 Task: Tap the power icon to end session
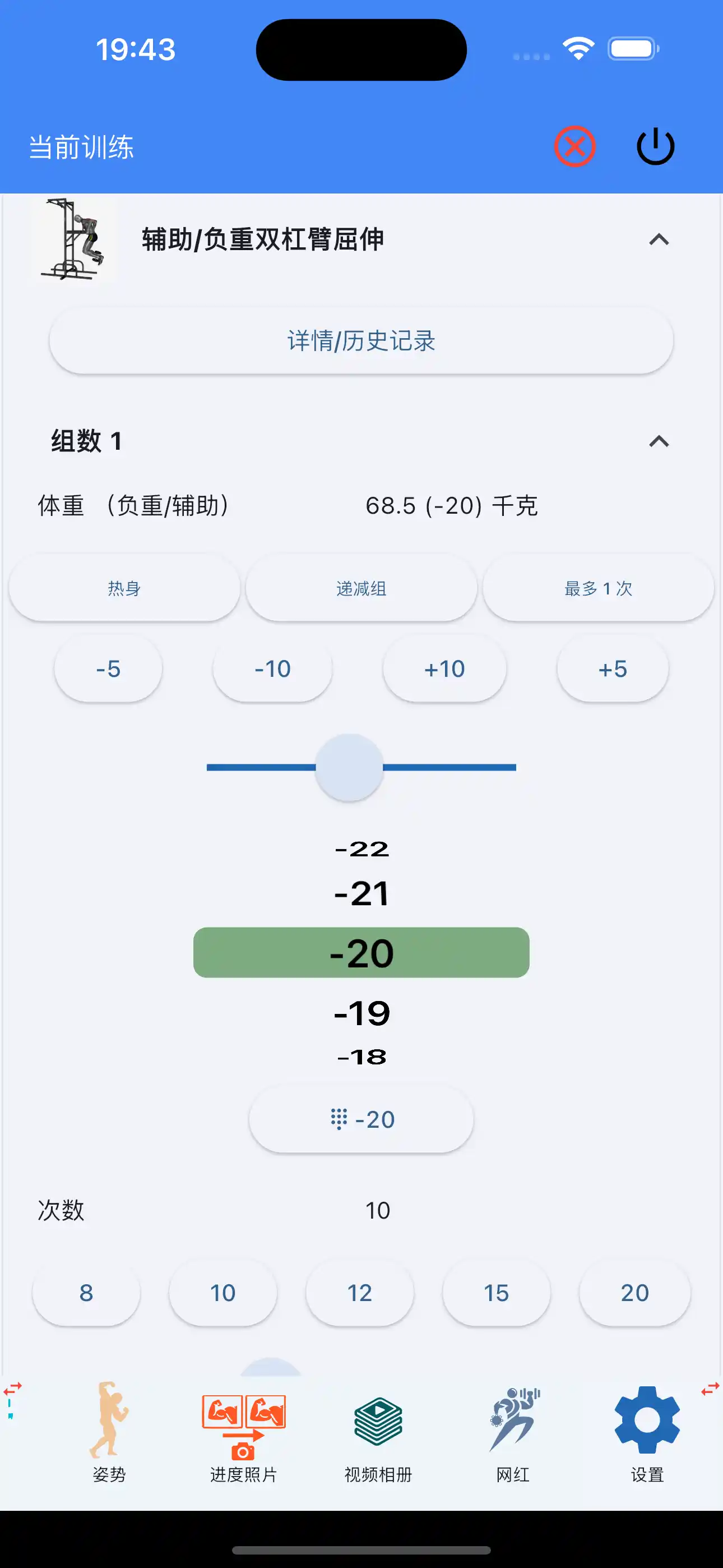[655, 145]
